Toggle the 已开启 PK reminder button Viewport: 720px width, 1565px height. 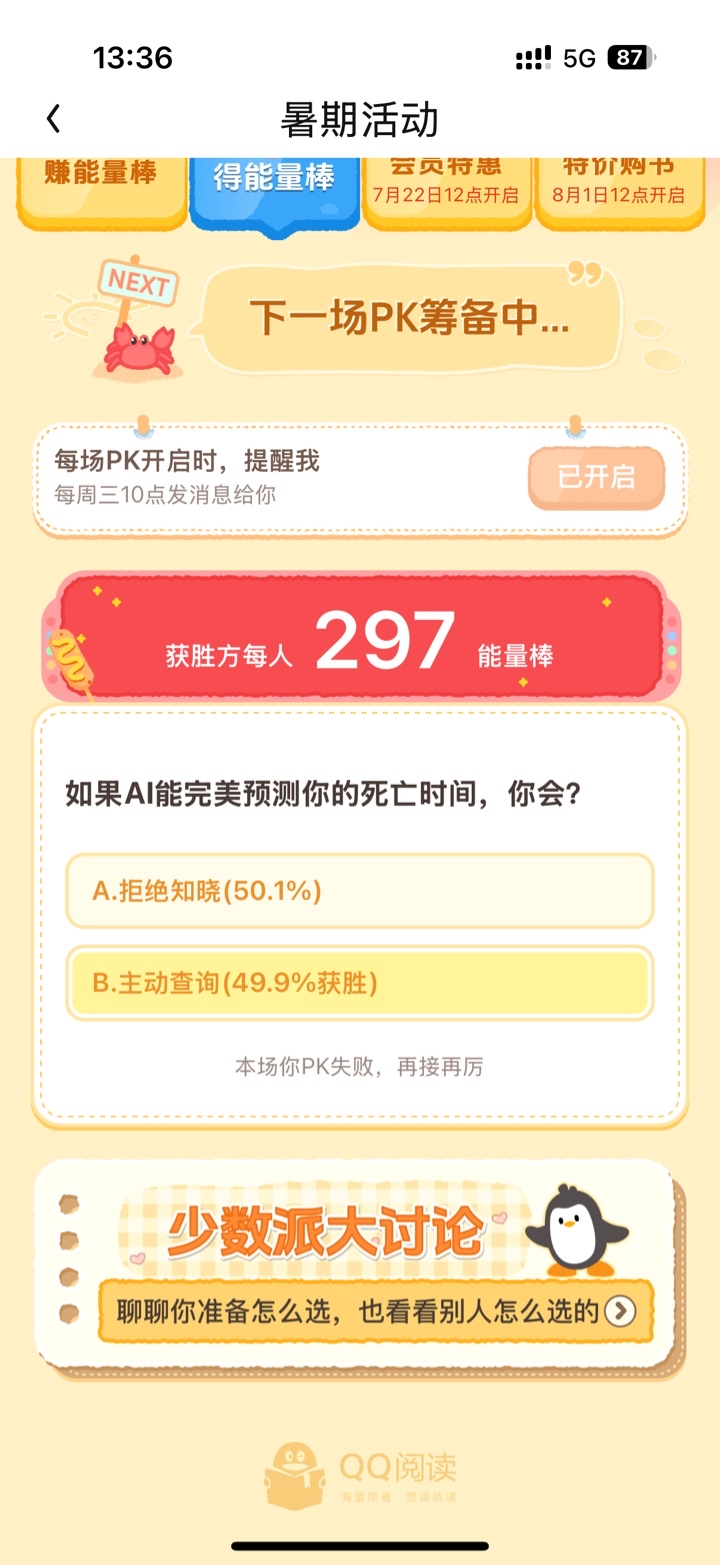pos(596,478)
